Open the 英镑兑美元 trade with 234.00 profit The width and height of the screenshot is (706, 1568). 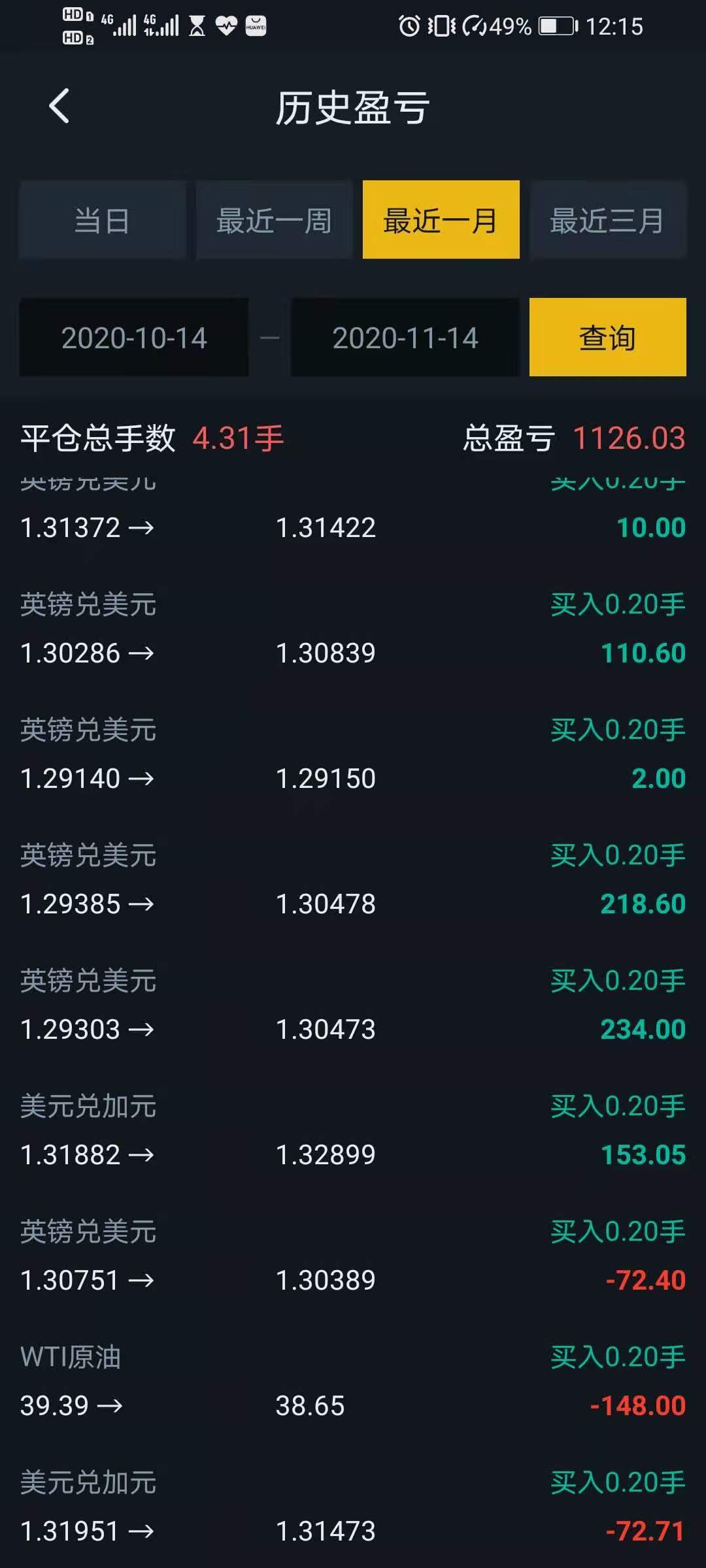[x=353, y=1005]
